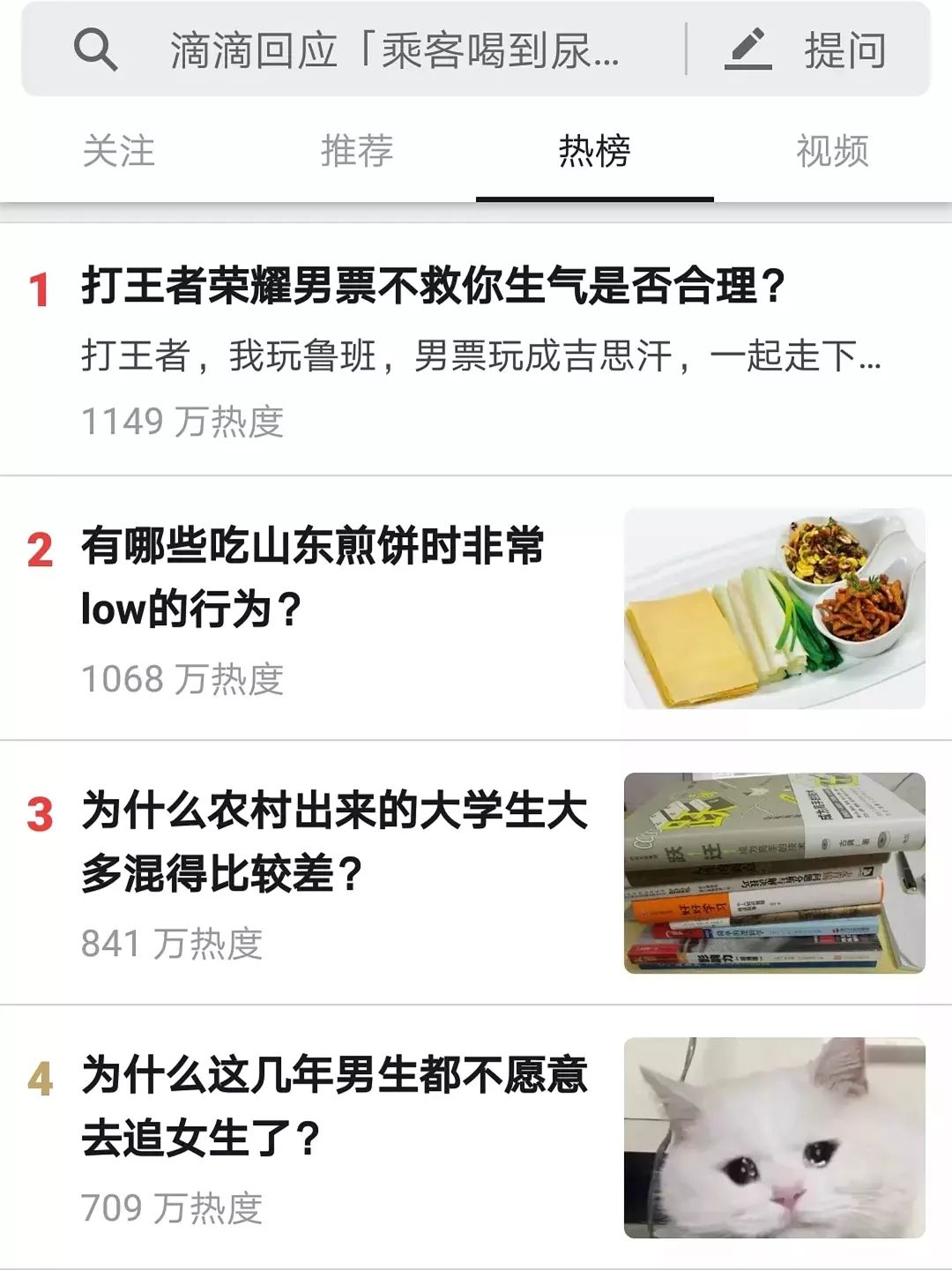Switch to the 关注 tab
Screen dimensions: 952x1270
118,152
